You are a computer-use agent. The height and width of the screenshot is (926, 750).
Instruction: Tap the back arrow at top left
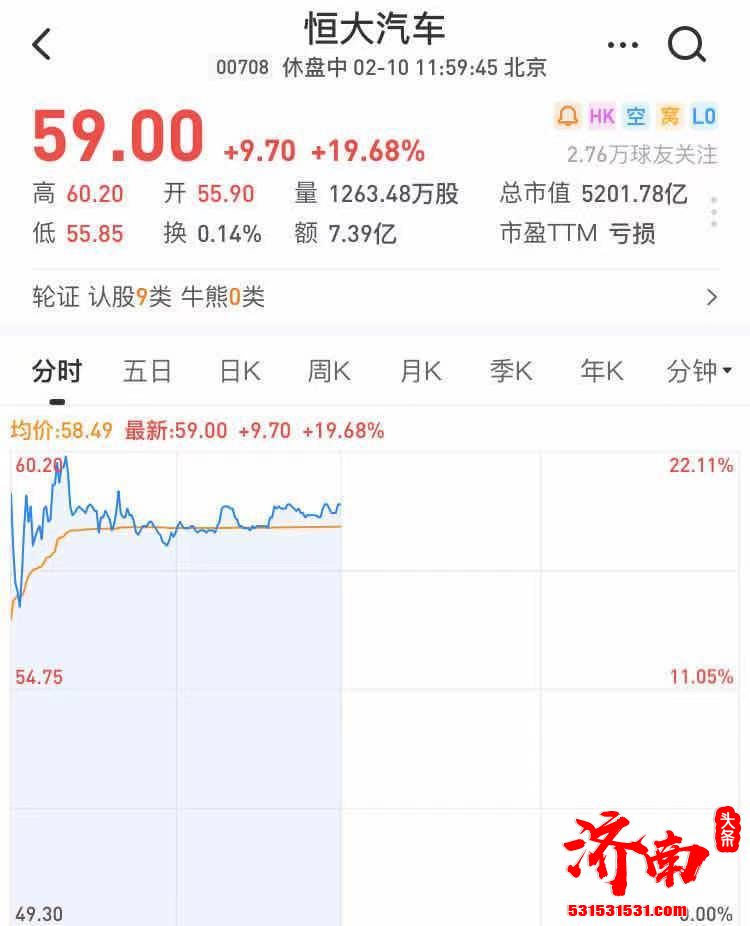(40, 44)
